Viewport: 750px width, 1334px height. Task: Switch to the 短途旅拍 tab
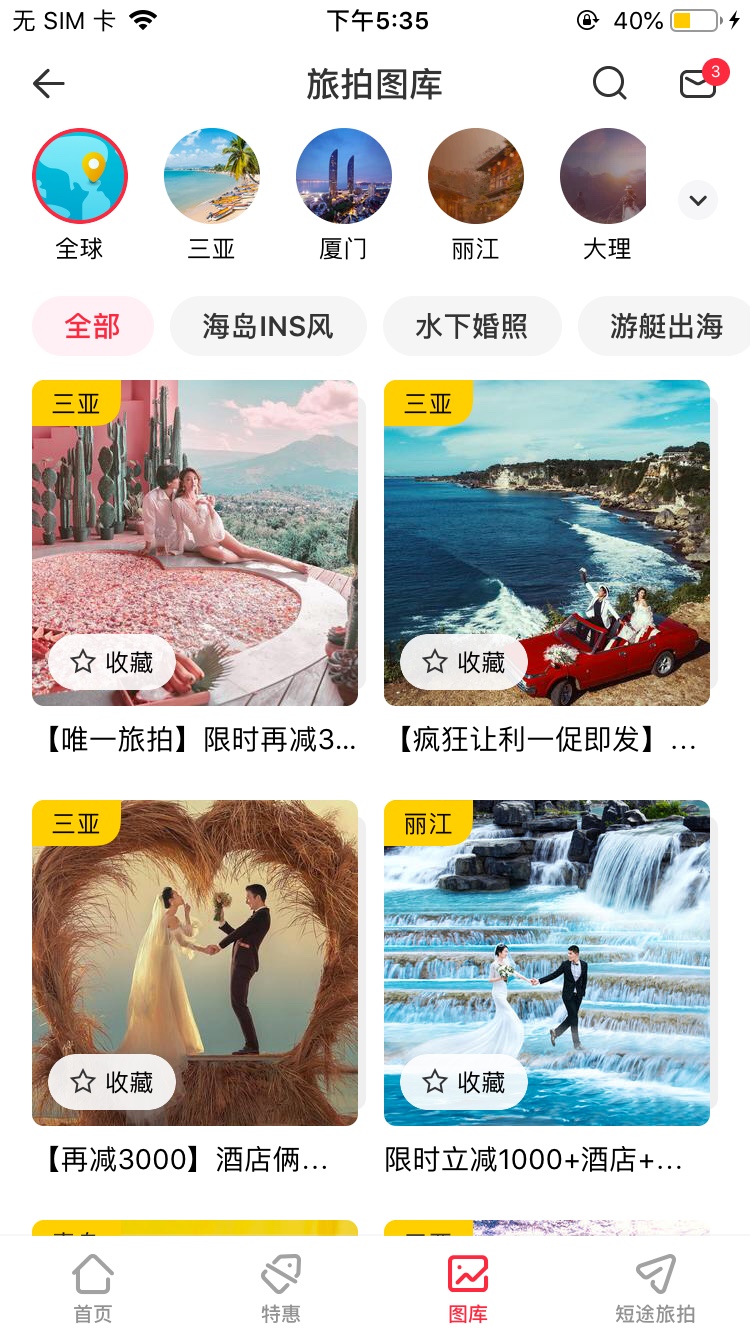[x=655, y=1289]
